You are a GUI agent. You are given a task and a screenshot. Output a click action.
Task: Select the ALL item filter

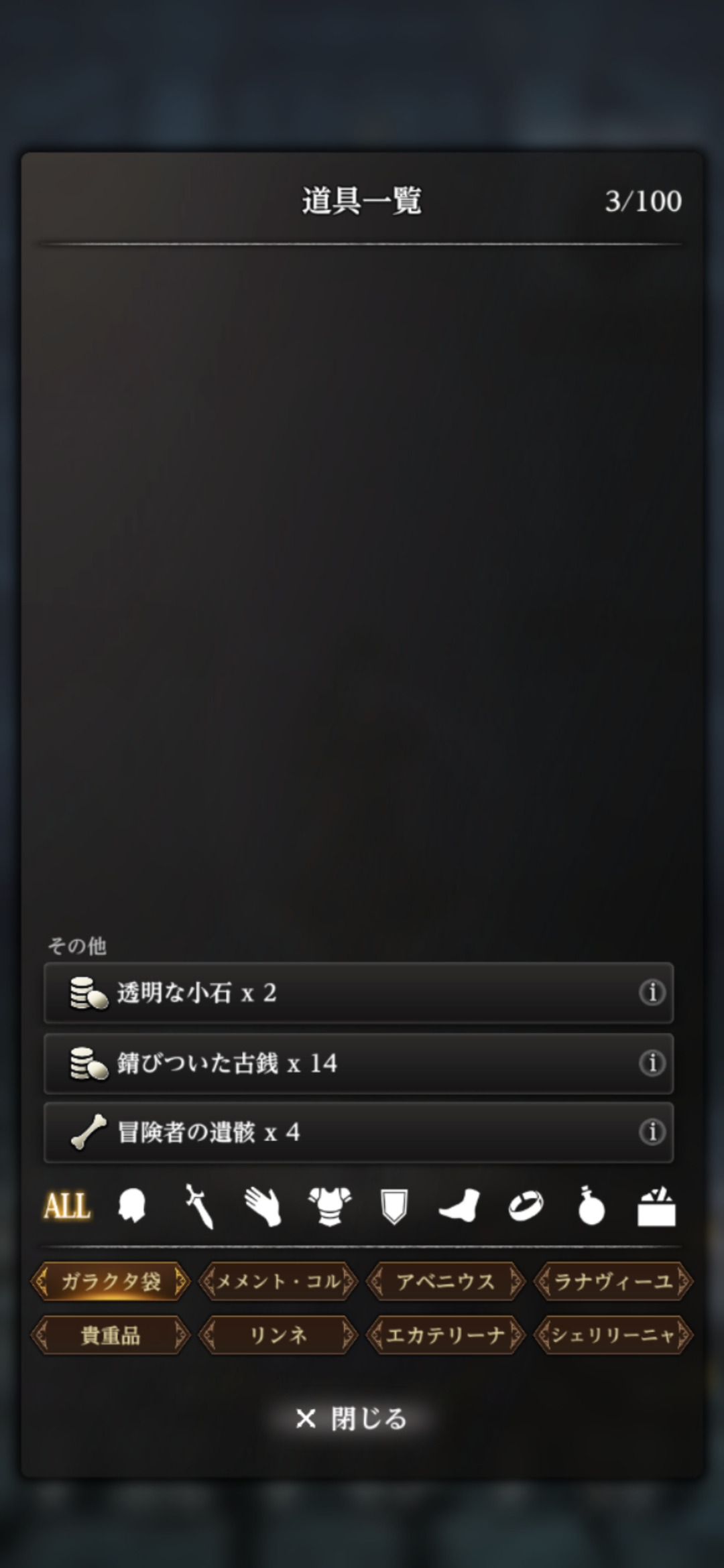click(x=67, y=1206)
